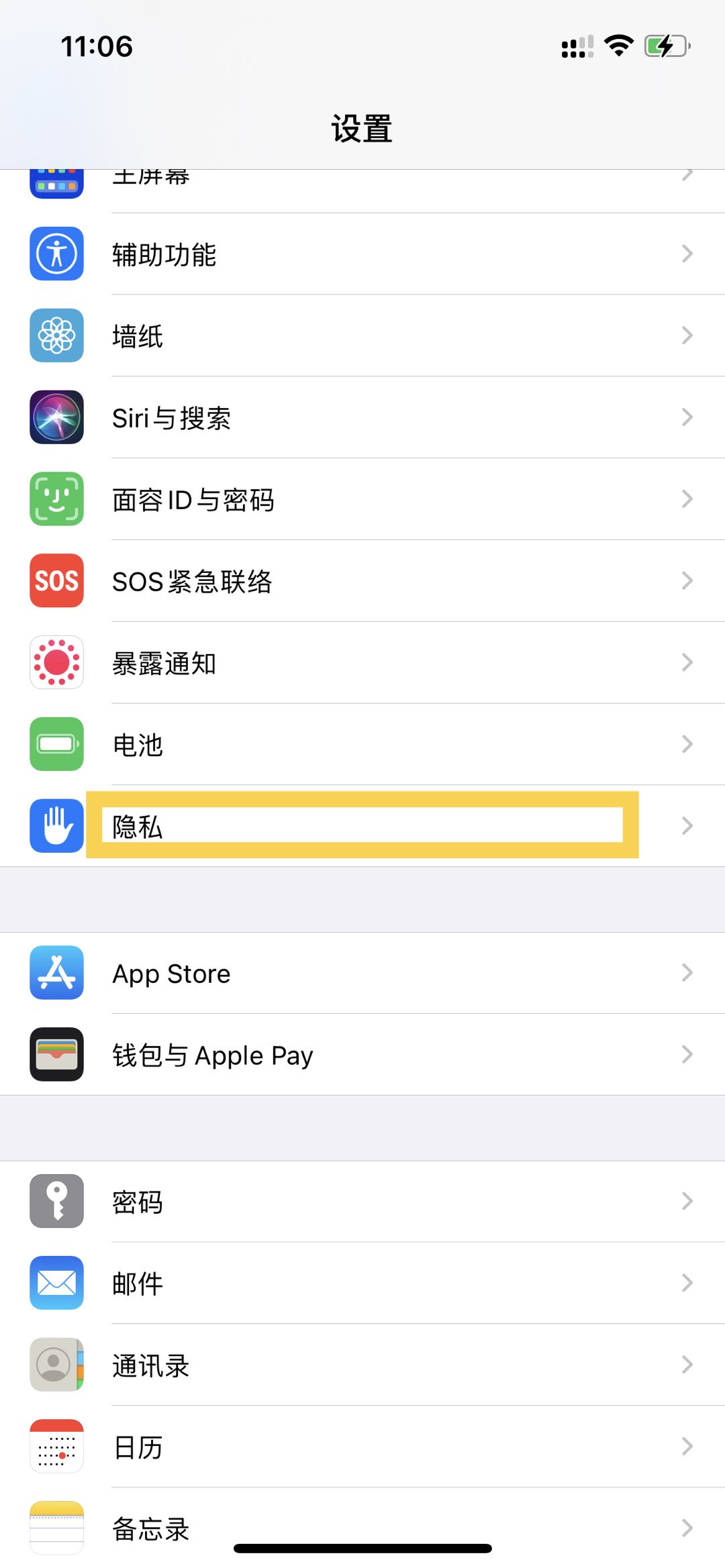Select the Siri colorful orb icon
This screenshot has width=725, height=1568.
[x=56, y=417]
